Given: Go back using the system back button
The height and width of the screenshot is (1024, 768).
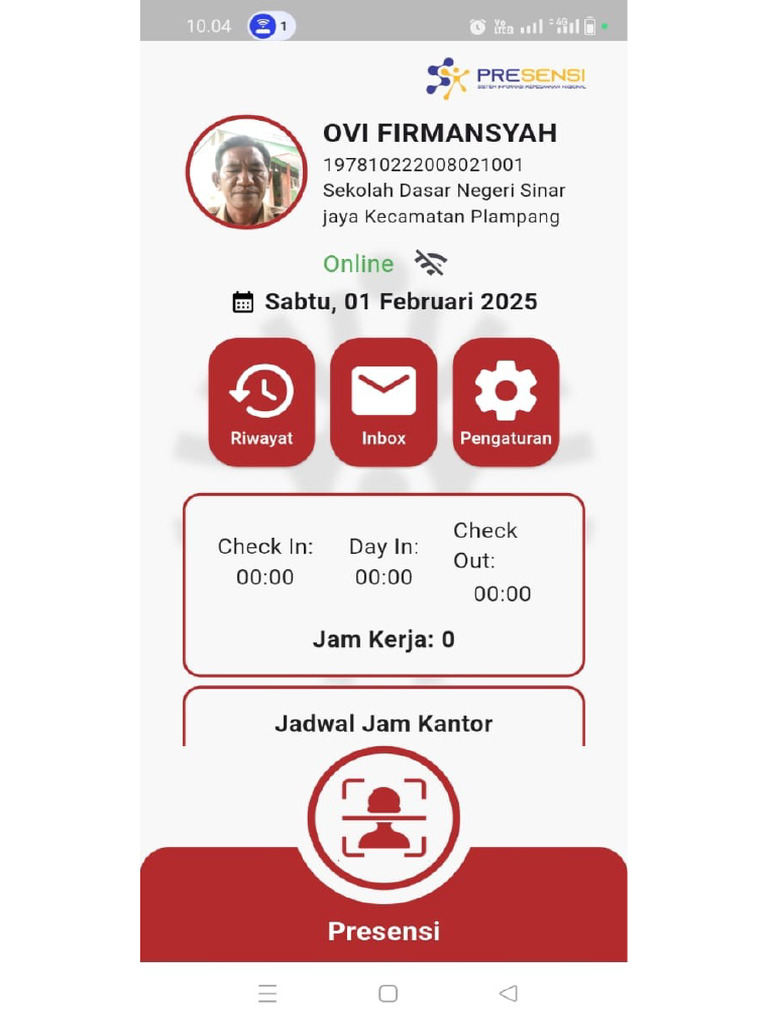Looking at the screenshot, I should pyautogui.click(x=508, y=993).
